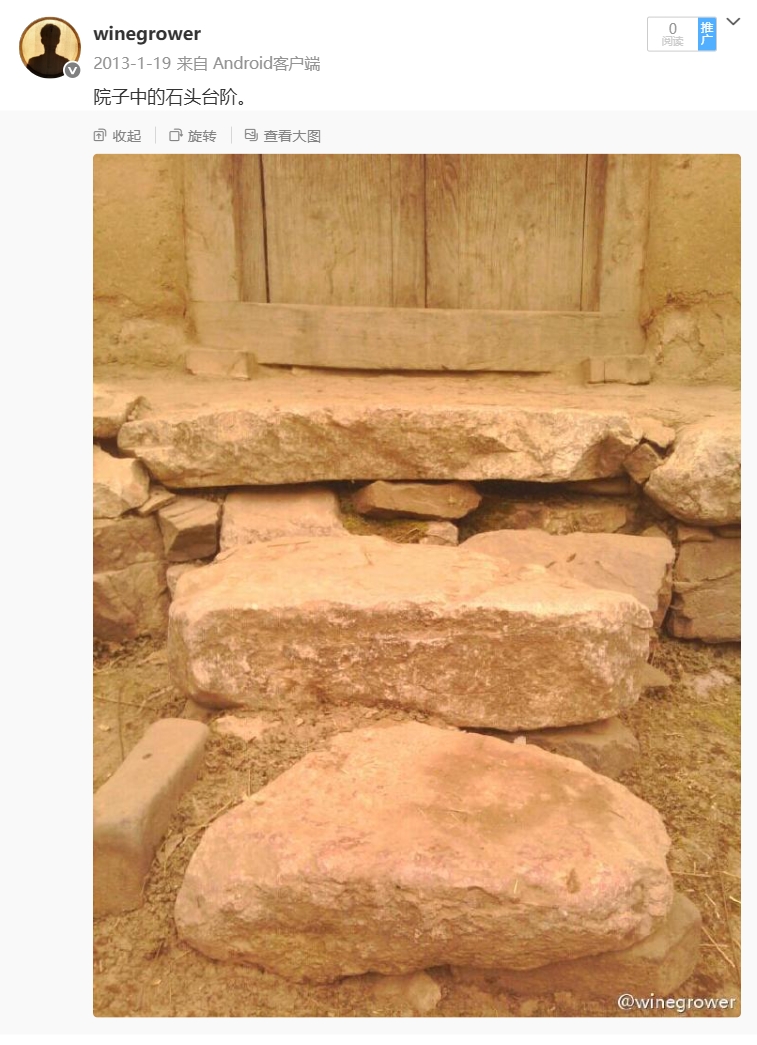Collapse the photo with 收起
This screenshot has height=1045, width=757.
(x=118, y=136)
